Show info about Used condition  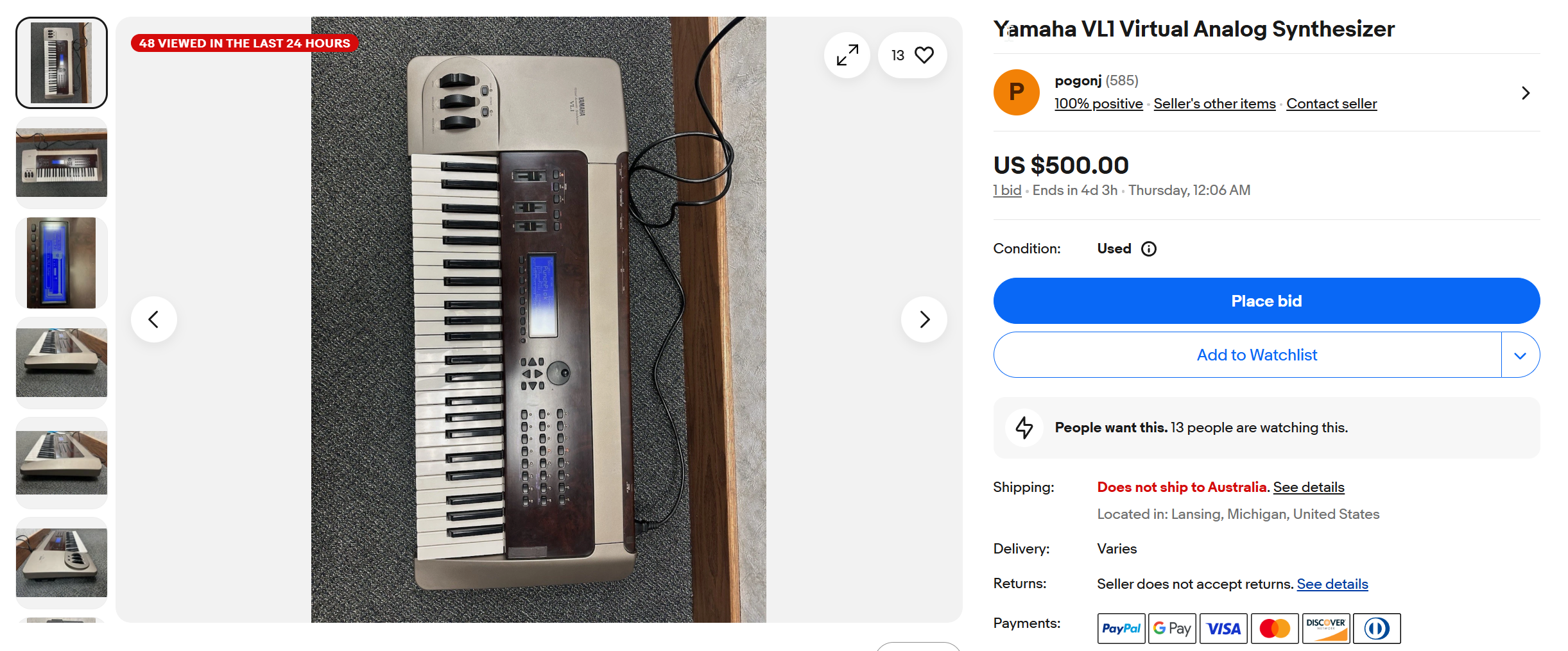click(x=1148, y=249)
